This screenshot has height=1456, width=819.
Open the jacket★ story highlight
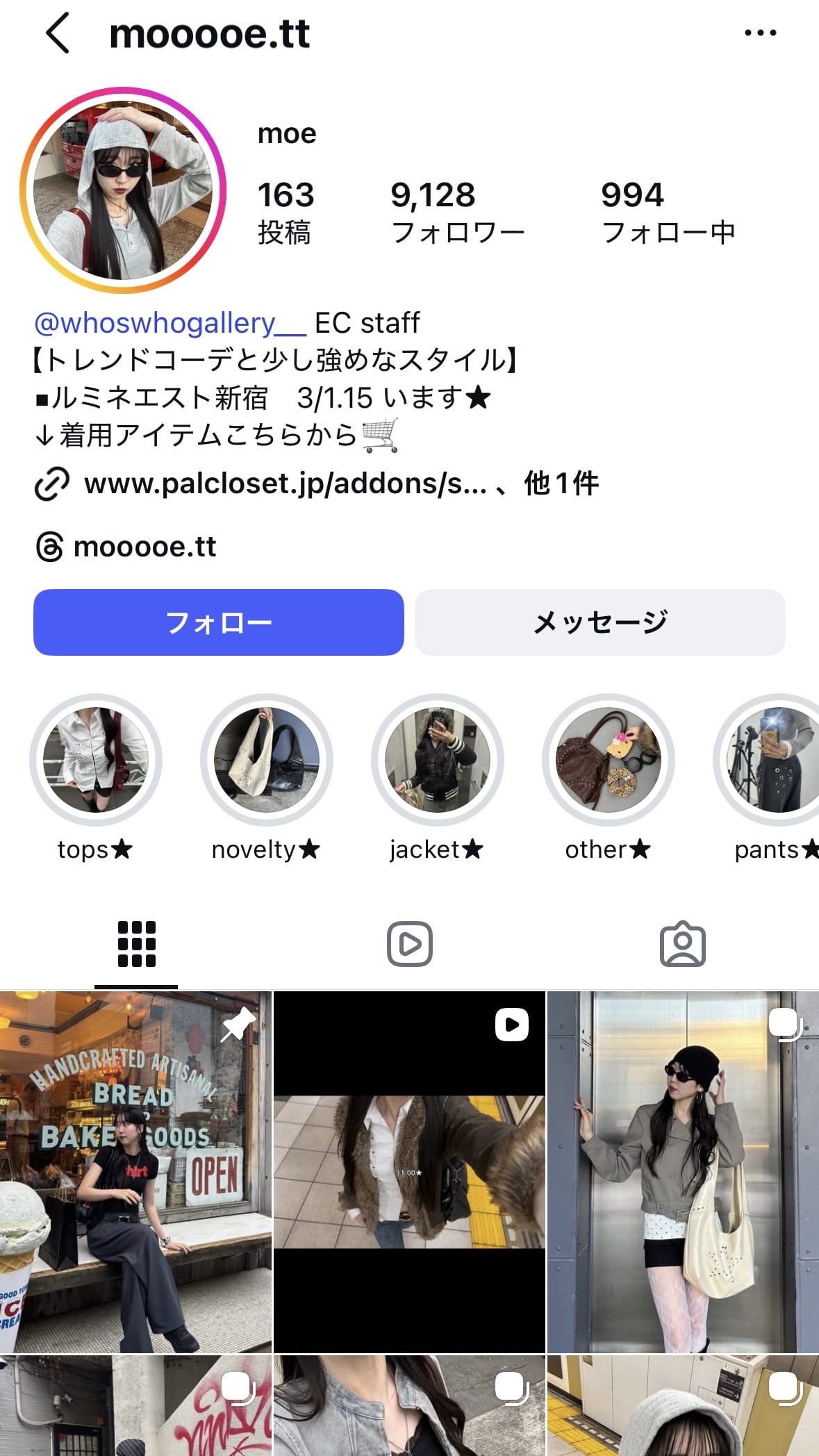[437, 760]
